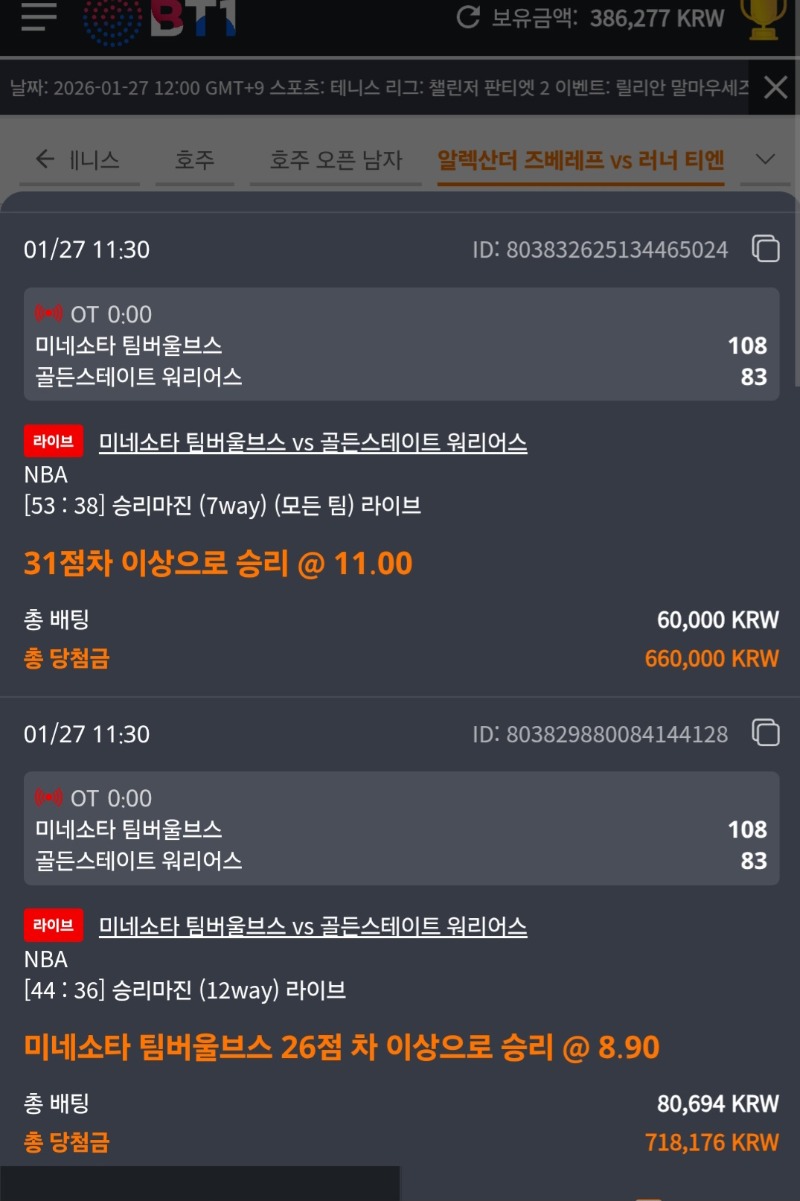Select the 호주 breadcrumb tab

[x=194, y=160]
